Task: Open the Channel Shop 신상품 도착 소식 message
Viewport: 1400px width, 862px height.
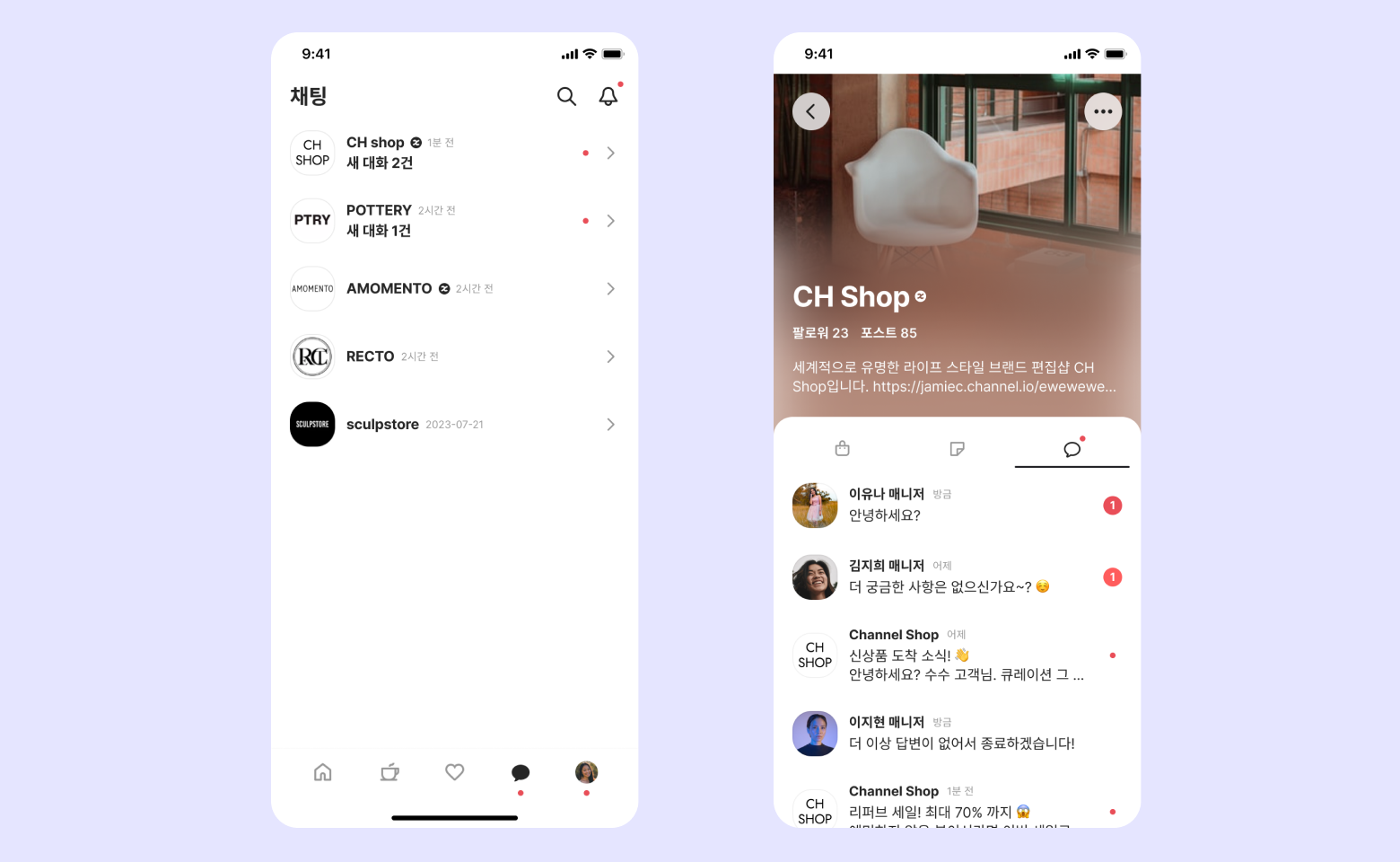Action: coord(957,655)
